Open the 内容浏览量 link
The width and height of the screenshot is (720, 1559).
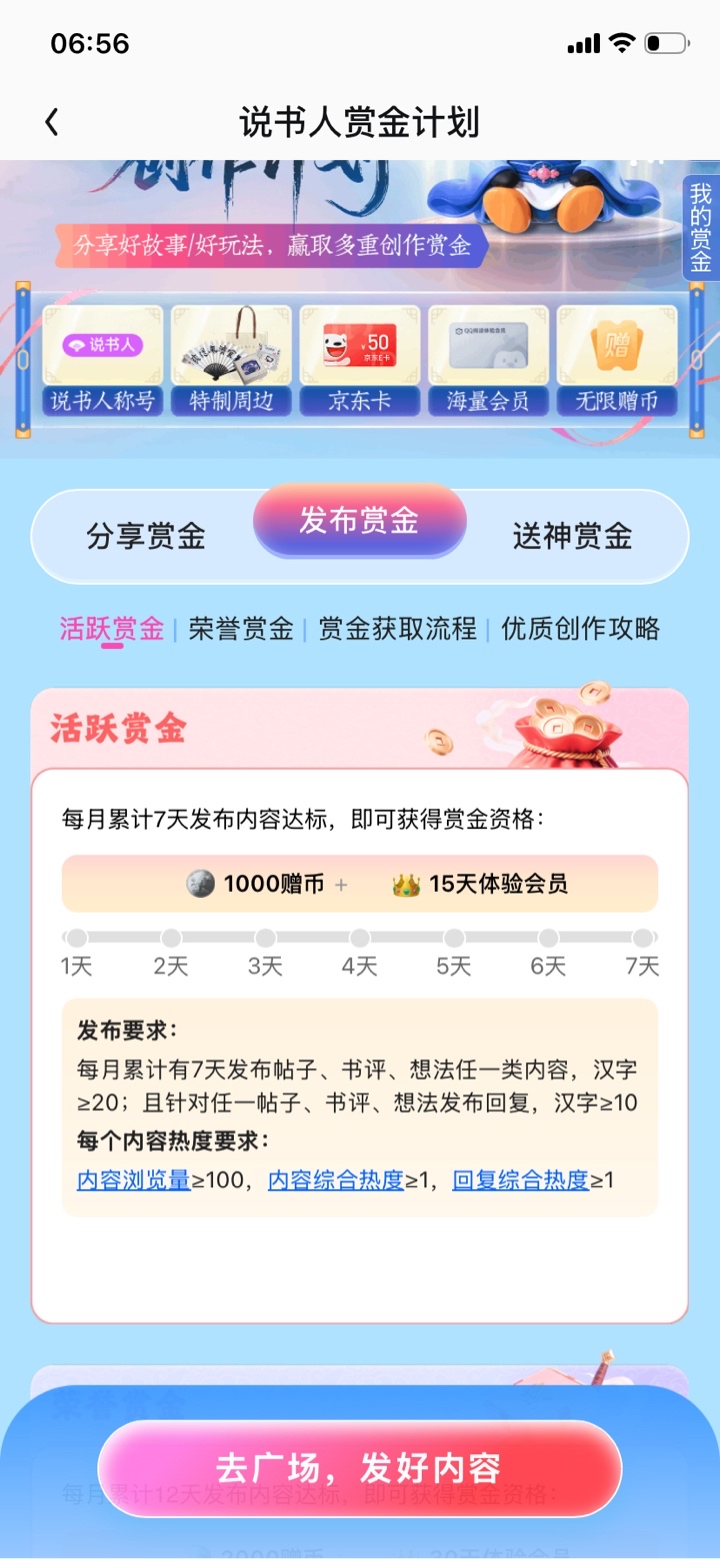point(134,1180)
